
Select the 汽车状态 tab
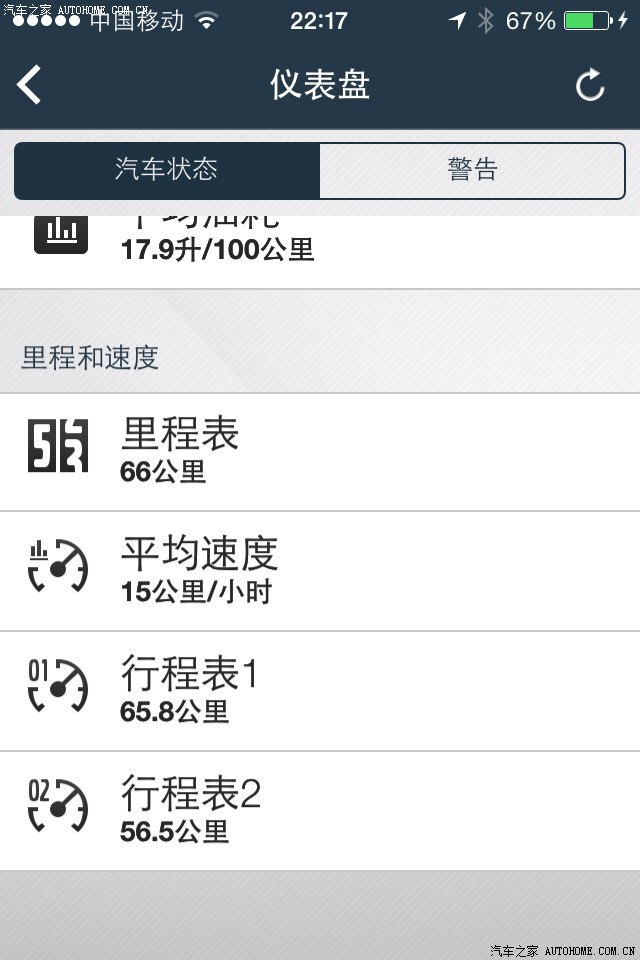(x=166, y=170)
